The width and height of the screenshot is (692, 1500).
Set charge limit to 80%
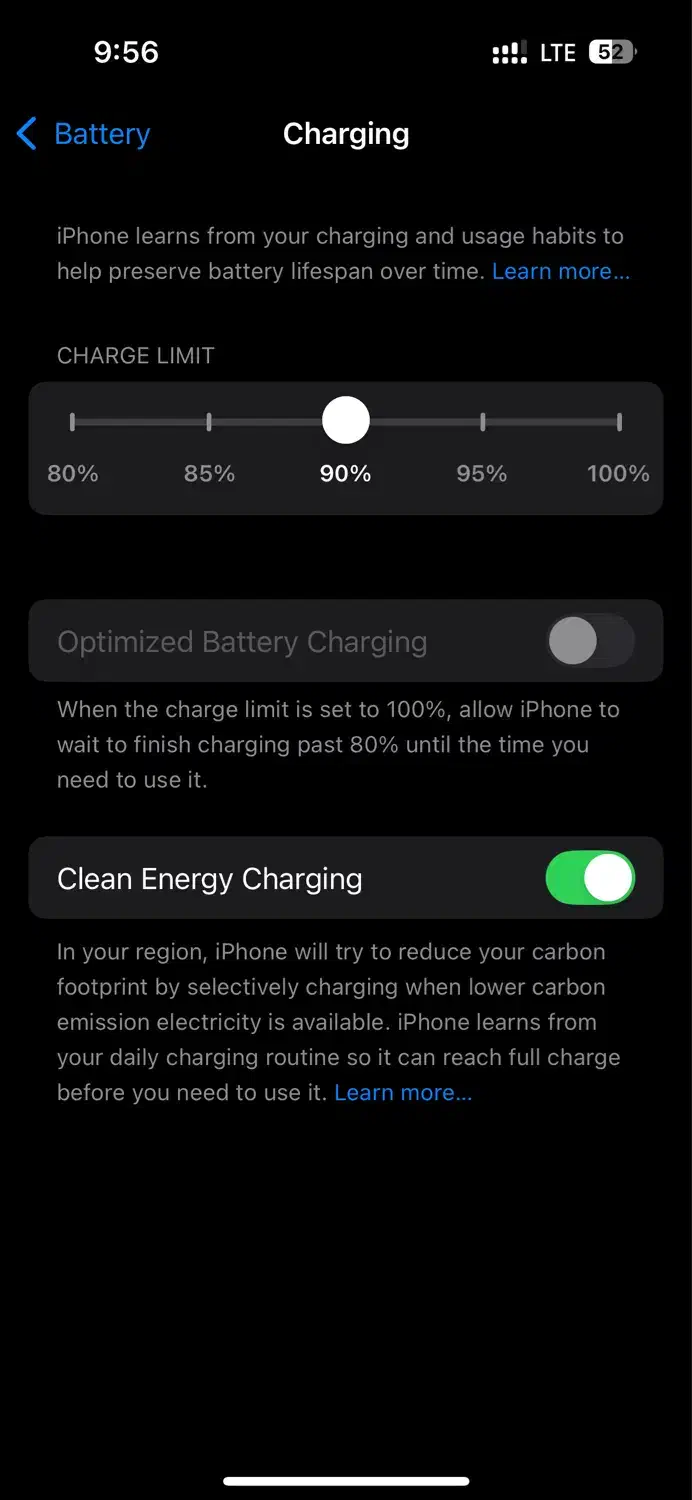[x=72, y=422]
